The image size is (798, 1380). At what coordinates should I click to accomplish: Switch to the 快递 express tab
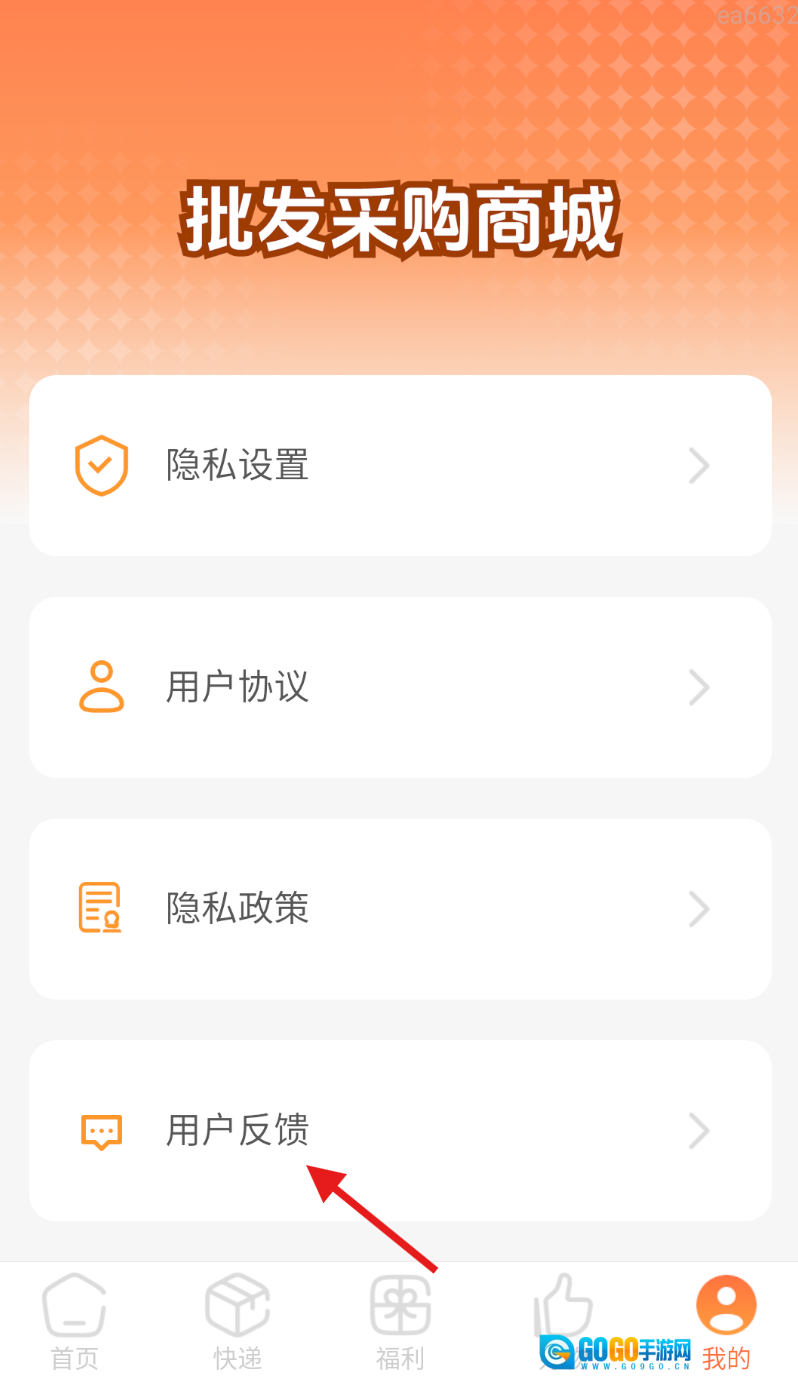point(238,1320)
